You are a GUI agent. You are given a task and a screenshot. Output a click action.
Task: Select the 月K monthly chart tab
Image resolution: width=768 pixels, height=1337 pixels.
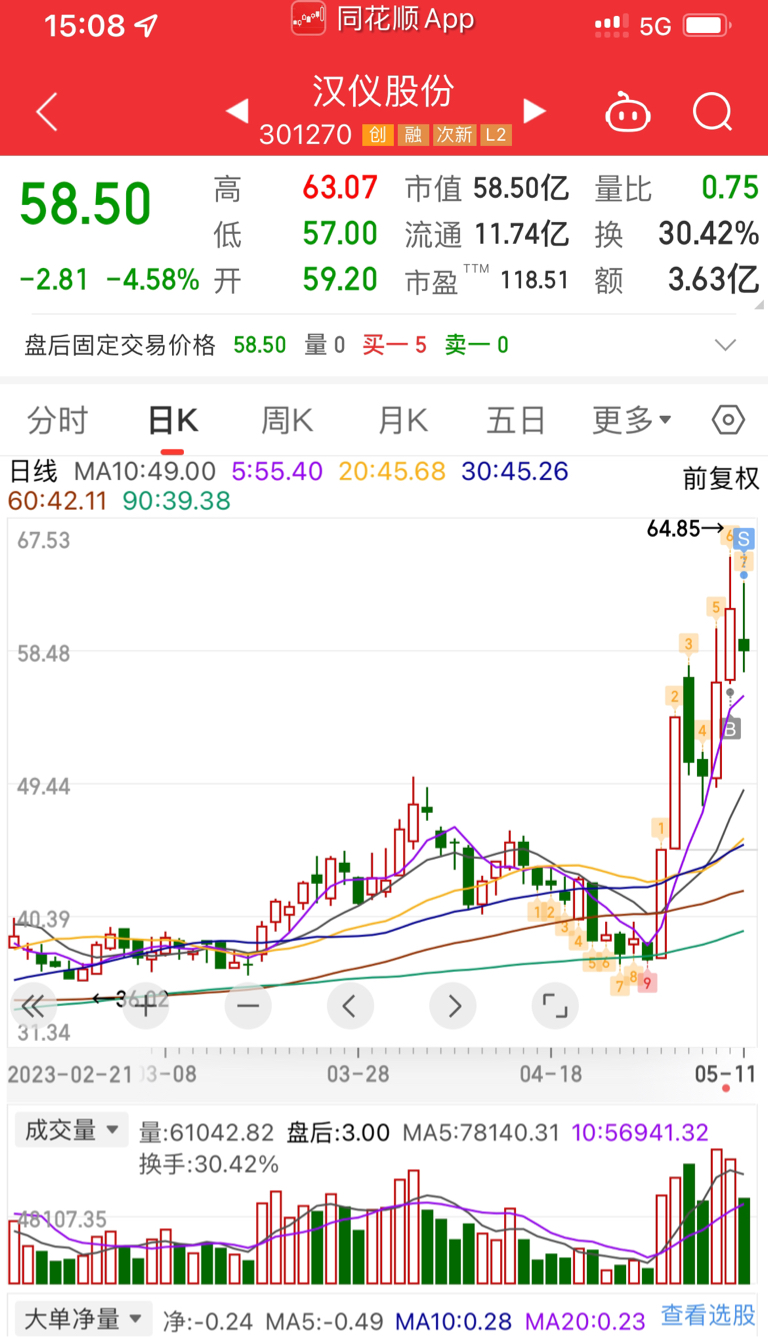[402, 420]
